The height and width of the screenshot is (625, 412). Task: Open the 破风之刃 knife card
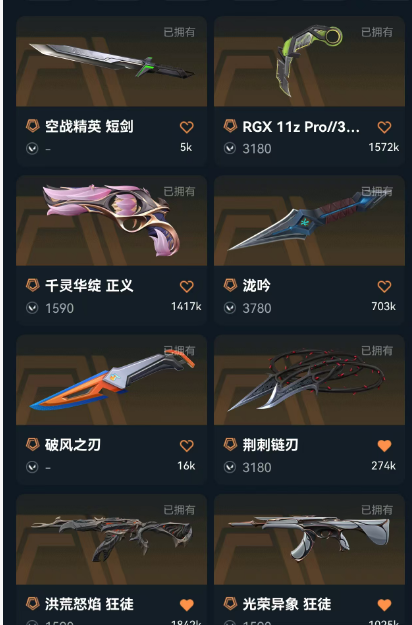coord(111,410)
